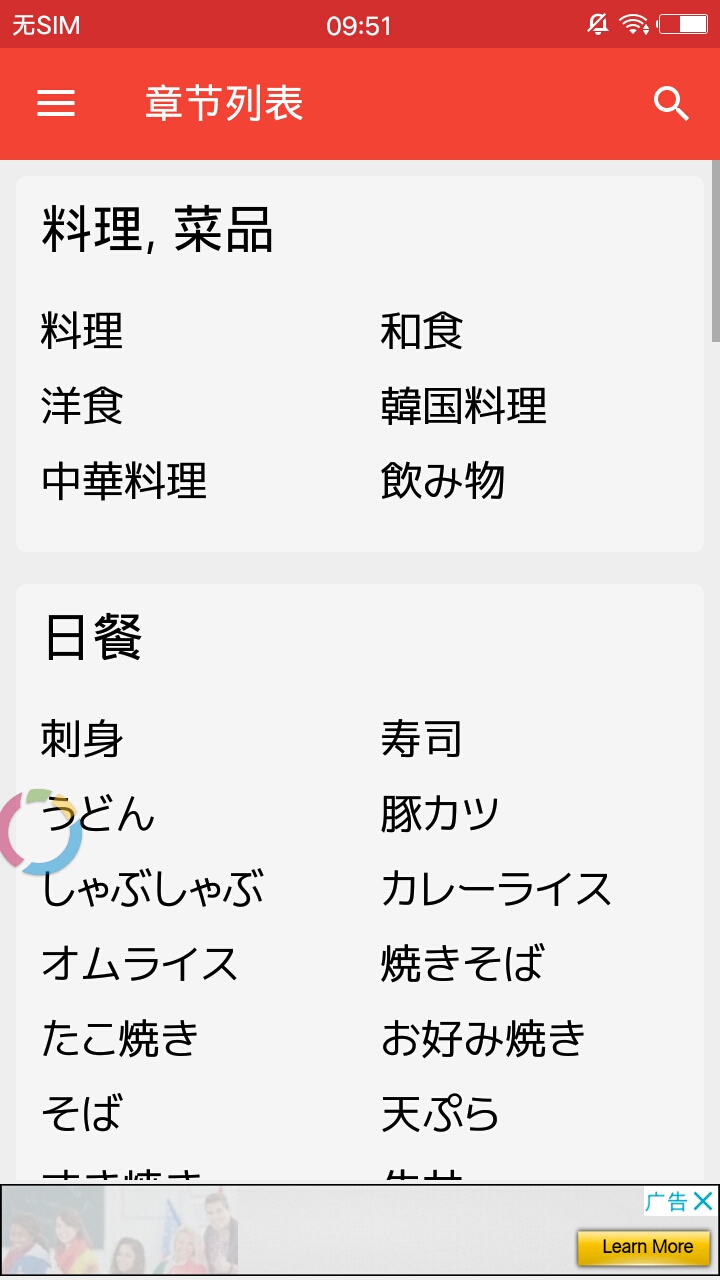The width and height of the screenshot is (720, 1280).
Task: Close the ad banner
Action: tap(704, 1201)
